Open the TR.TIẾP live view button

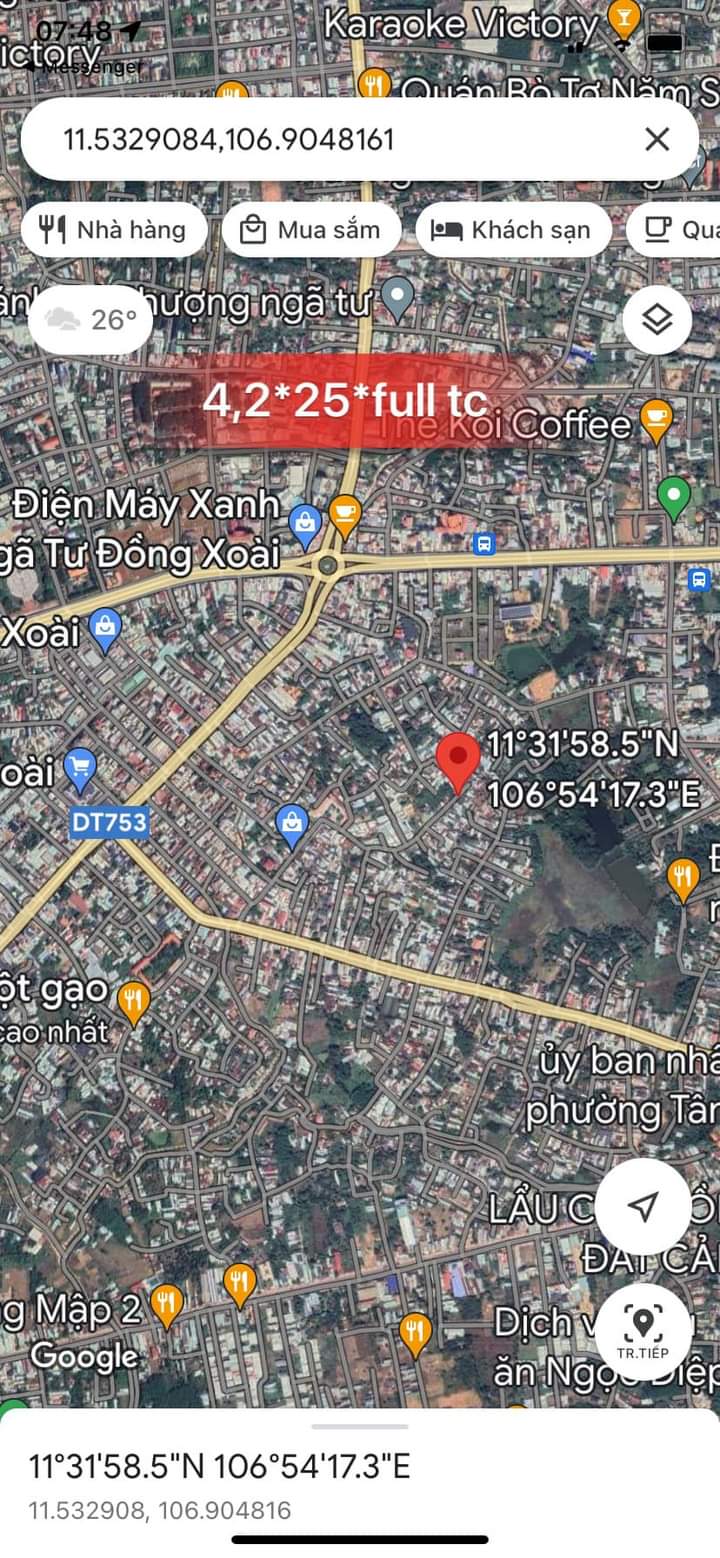tap(642, 1330)
